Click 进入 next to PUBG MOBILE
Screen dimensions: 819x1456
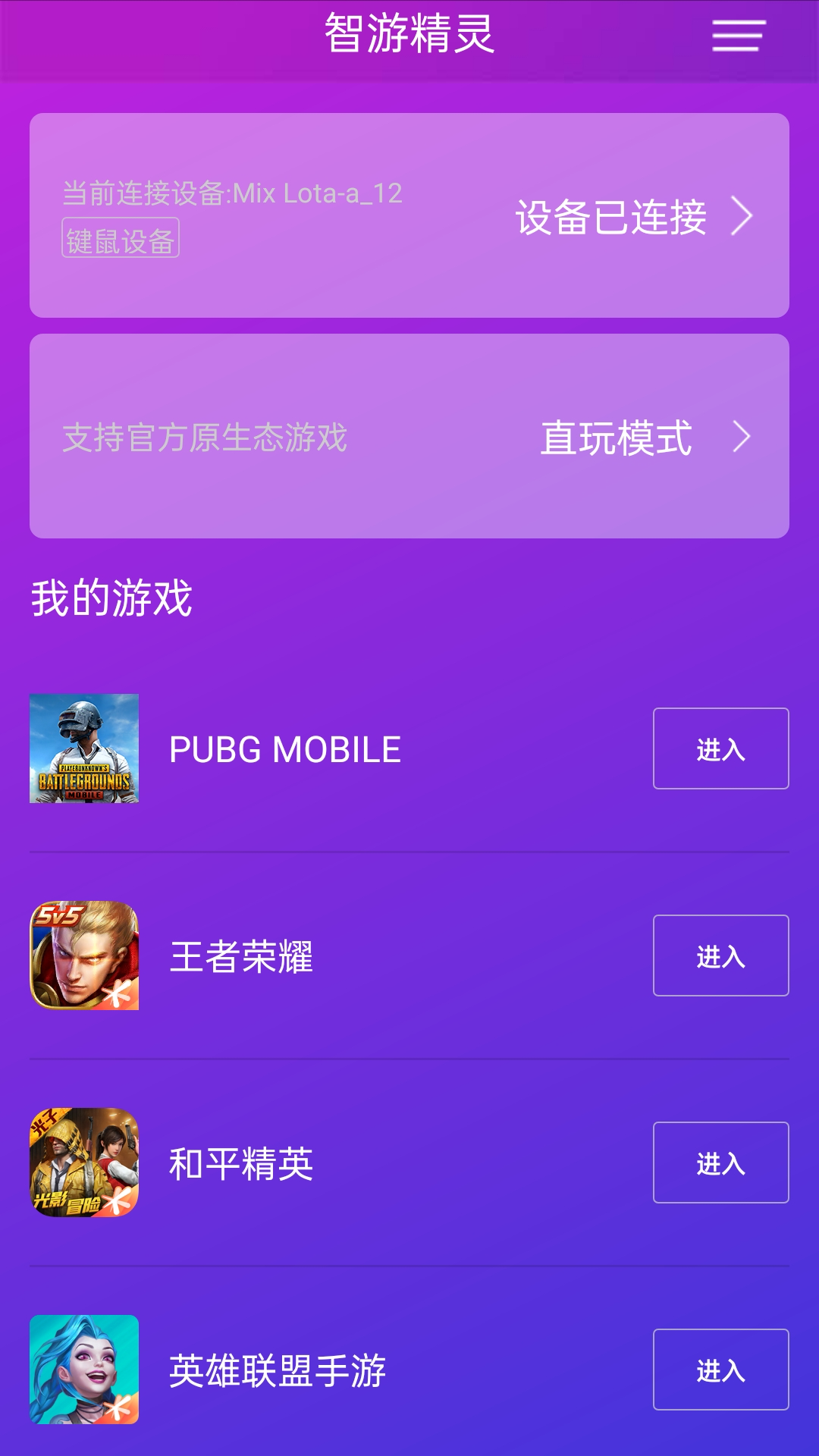coord(720,749)
